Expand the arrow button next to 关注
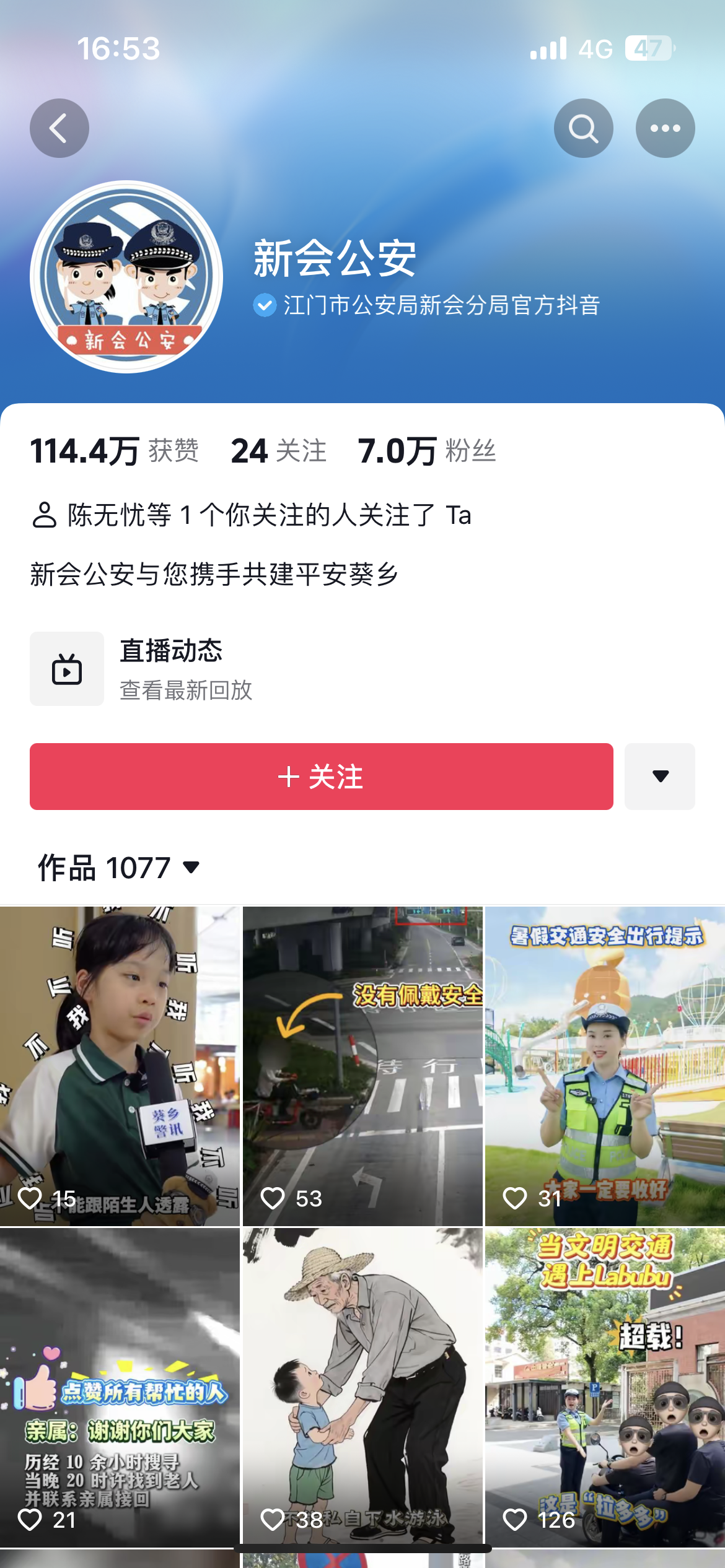The image size is (725, 1568). [x=660, y=777]
